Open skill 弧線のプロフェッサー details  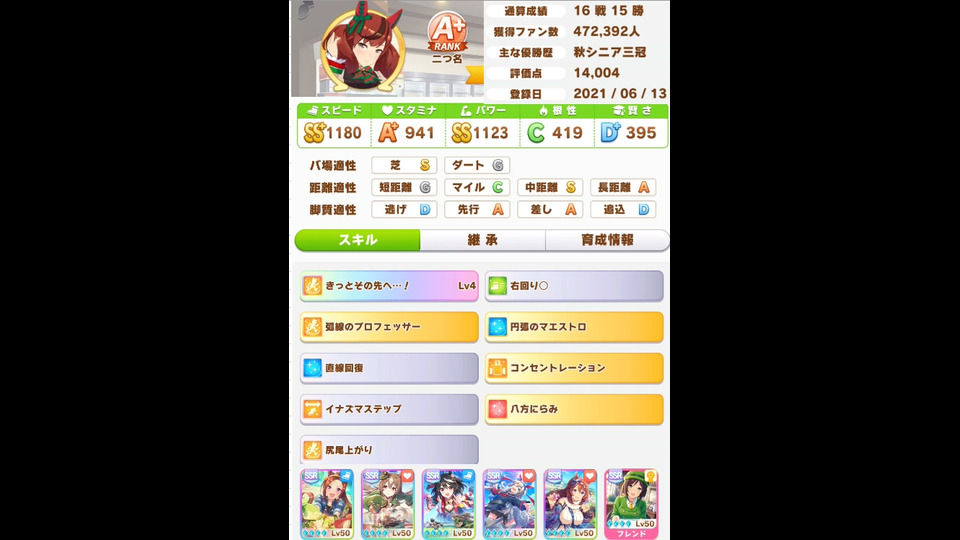(389, 327)
